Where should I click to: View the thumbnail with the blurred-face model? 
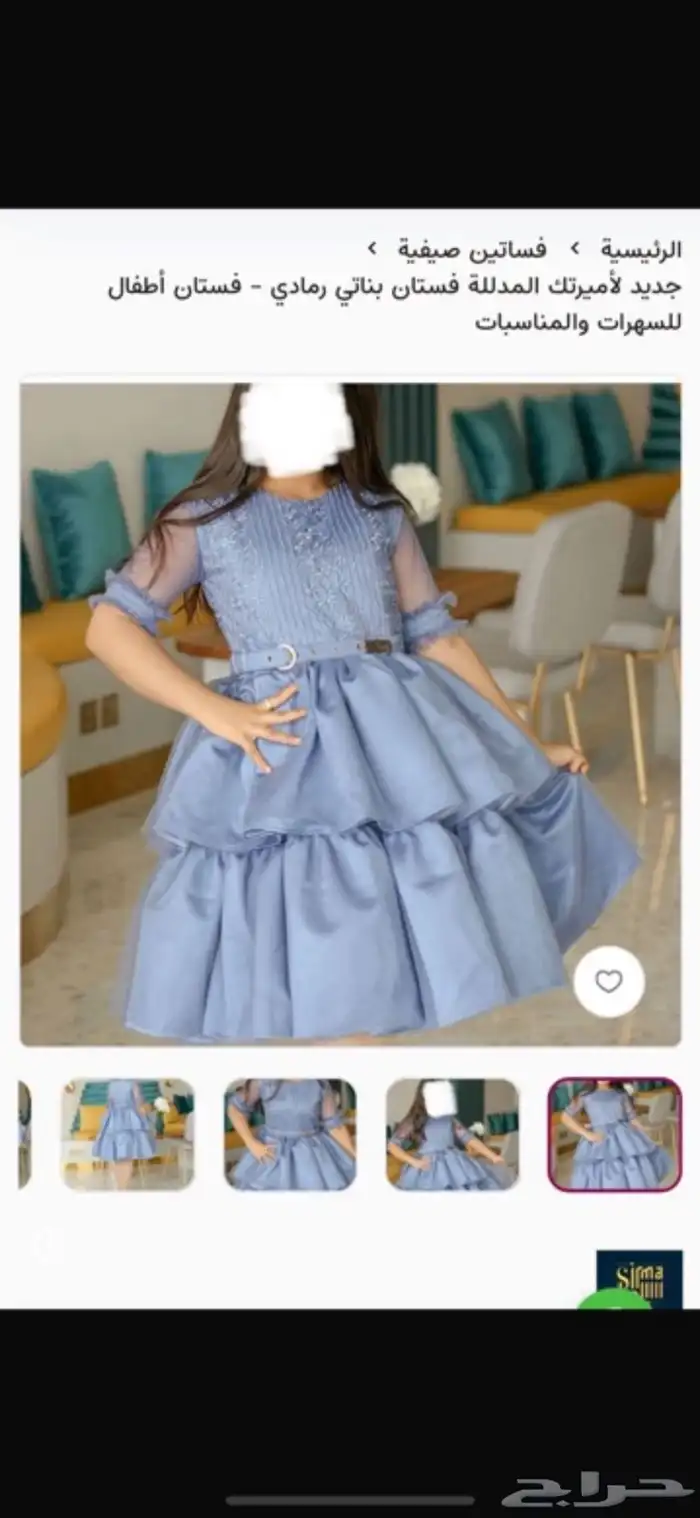(452, 1134)
